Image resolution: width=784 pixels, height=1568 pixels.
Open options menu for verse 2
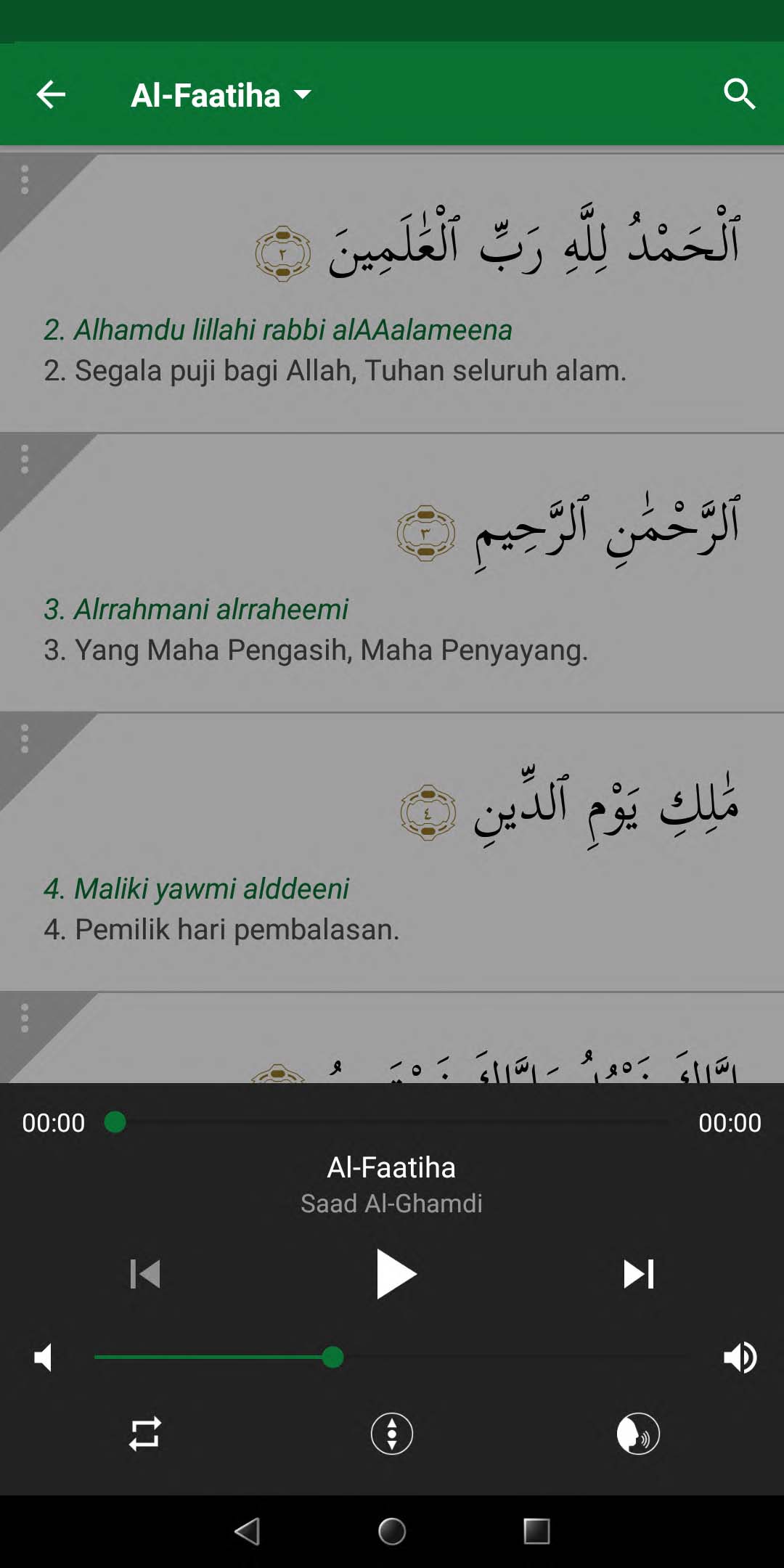[25, 179]
